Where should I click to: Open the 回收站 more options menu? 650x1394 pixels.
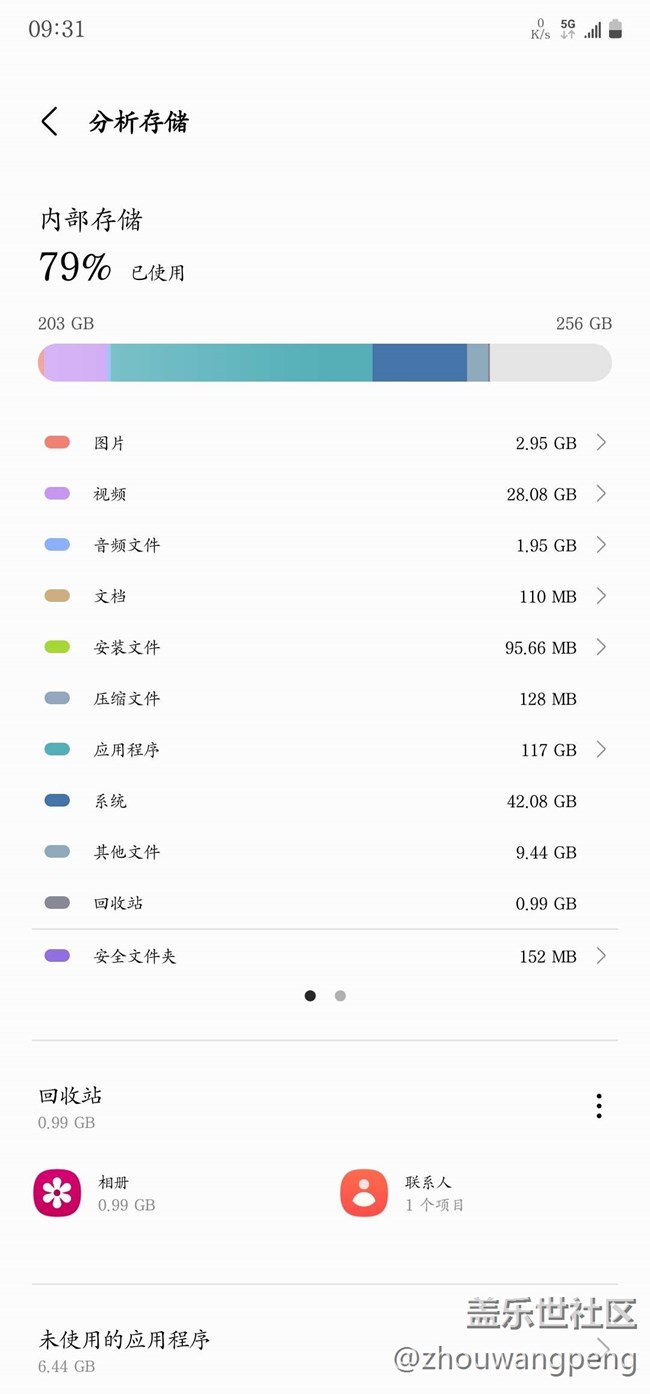[598, 1106]
